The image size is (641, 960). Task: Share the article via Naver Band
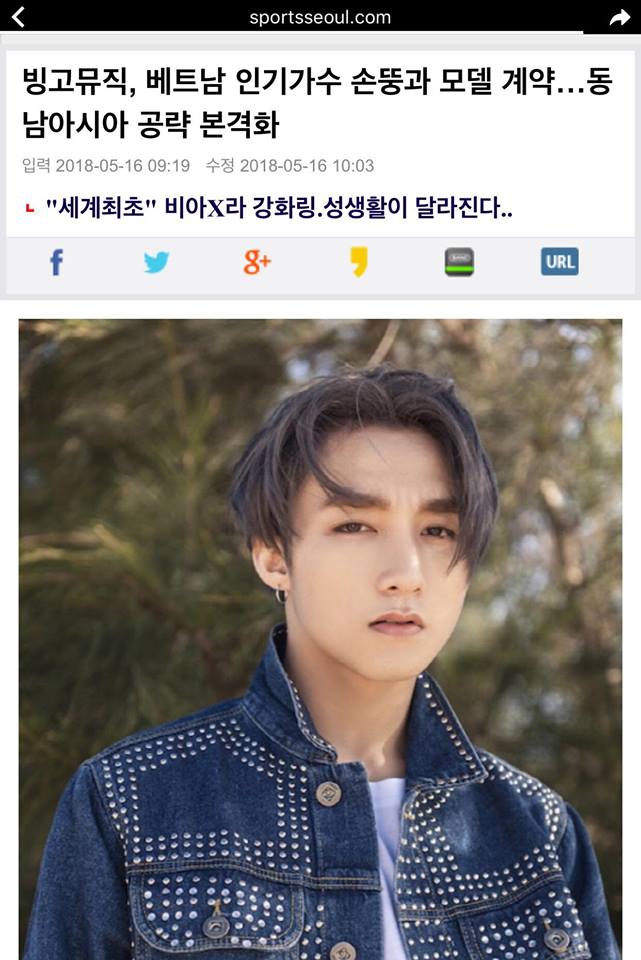[459, 262]
